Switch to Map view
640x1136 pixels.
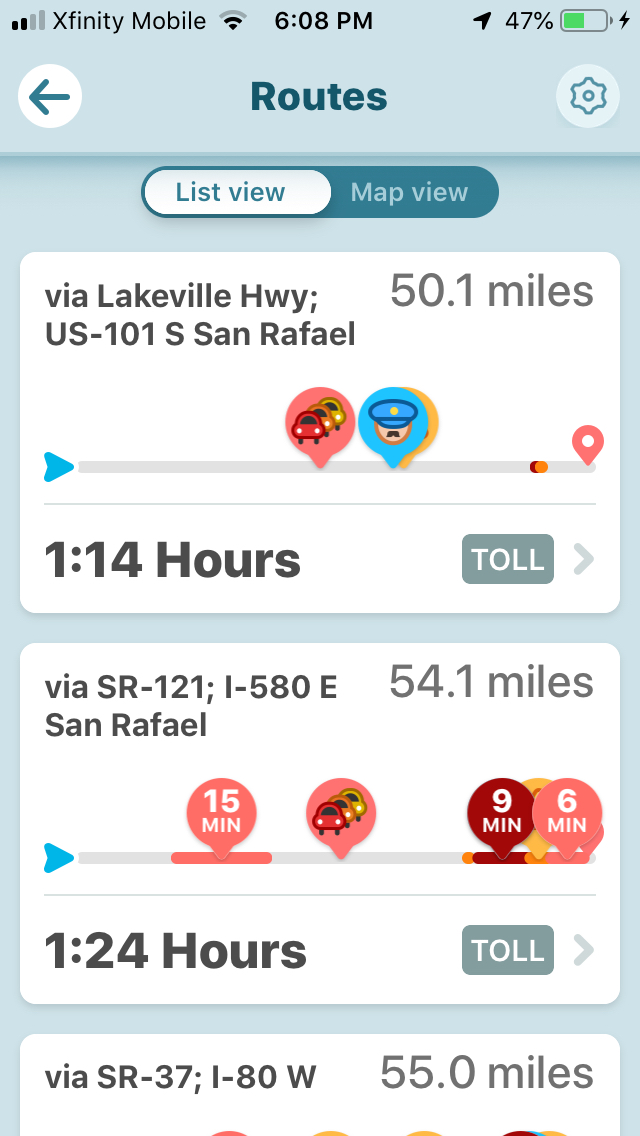(x=410, y=192)
